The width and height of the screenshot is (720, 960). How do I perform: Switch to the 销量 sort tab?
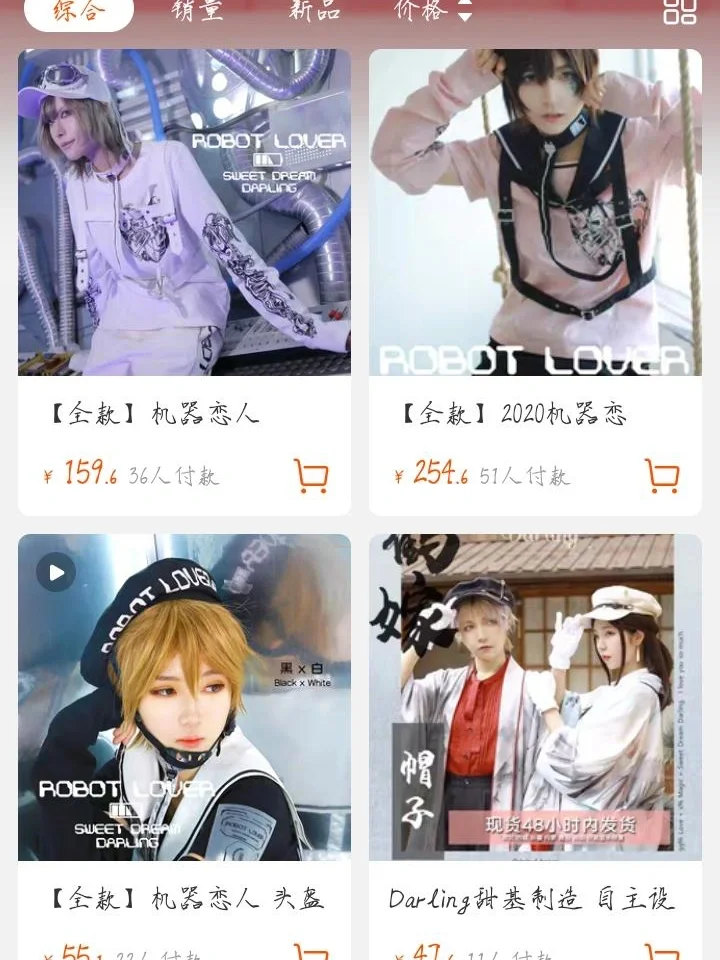coord(197,10)
